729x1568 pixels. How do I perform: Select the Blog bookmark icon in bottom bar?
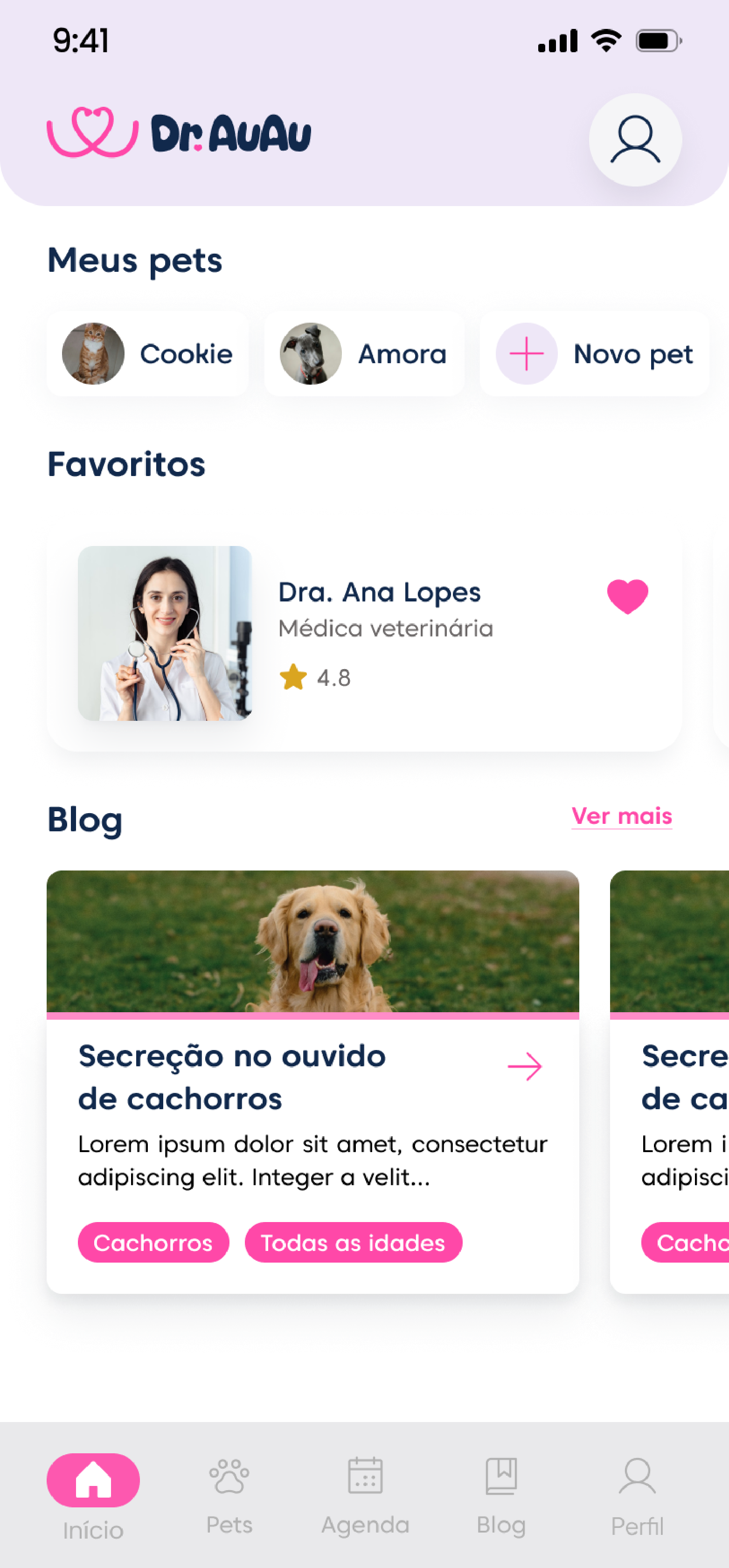[x=500, y=1478]
